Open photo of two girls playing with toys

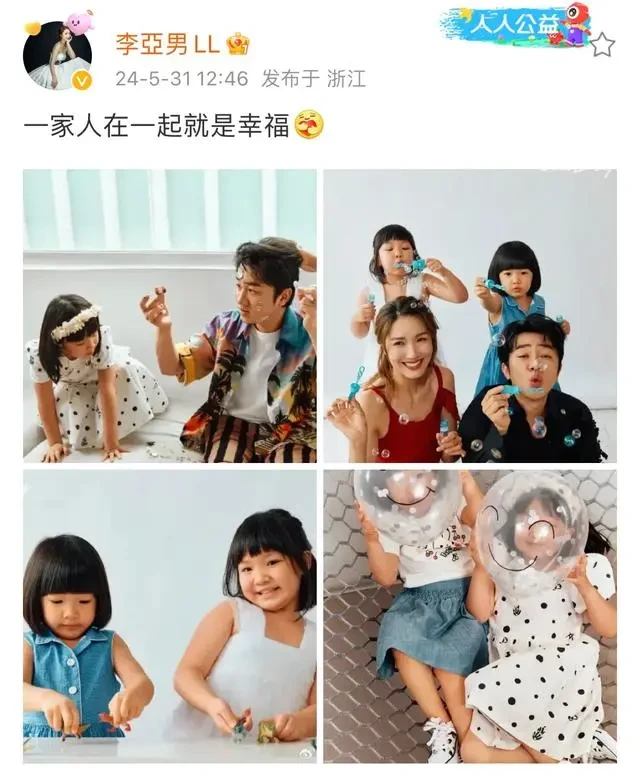coord(170,617)
